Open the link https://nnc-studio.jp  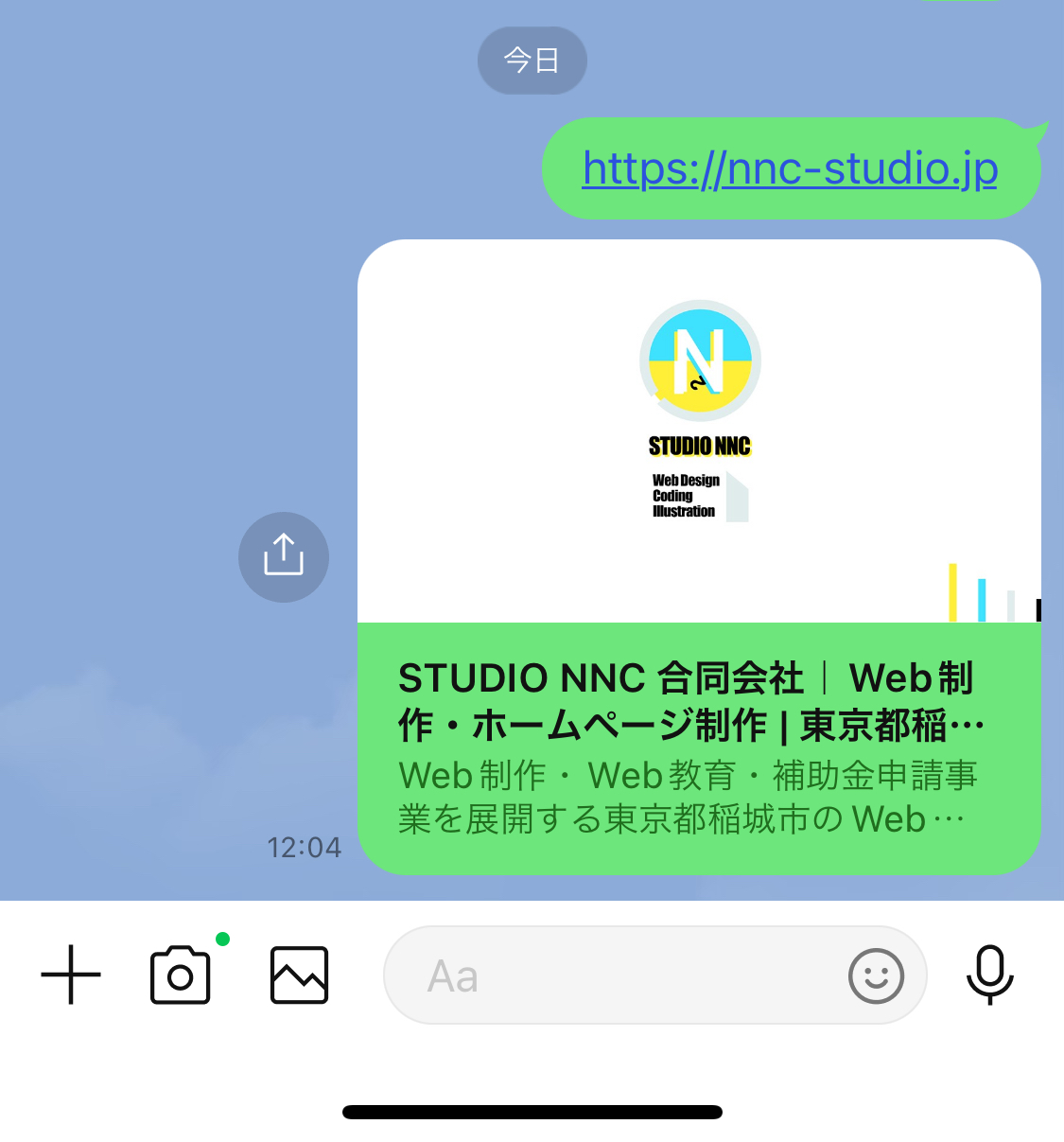(791, 168)
